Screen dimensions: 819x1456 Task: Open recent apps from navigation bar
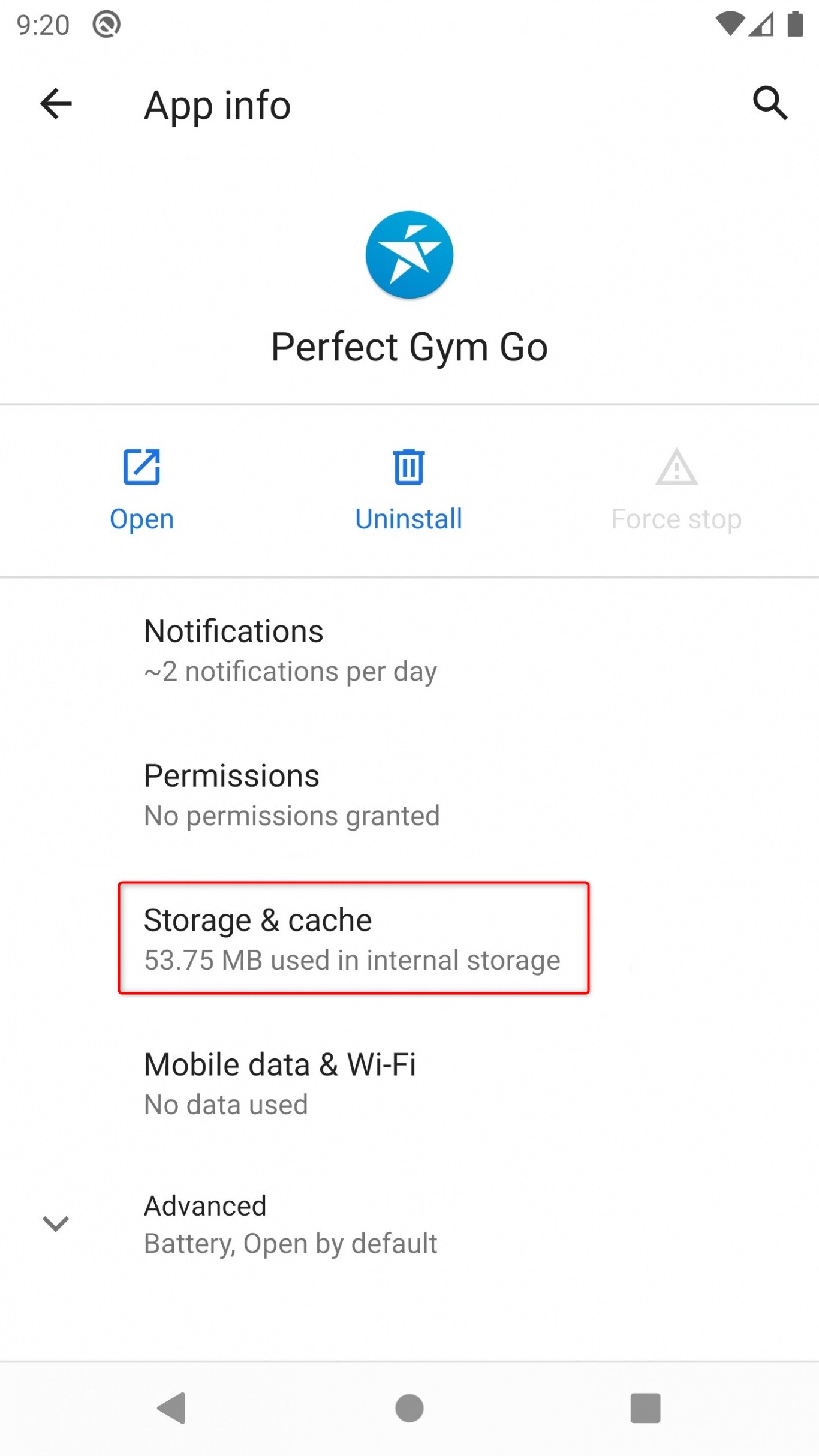point(645,1407)
